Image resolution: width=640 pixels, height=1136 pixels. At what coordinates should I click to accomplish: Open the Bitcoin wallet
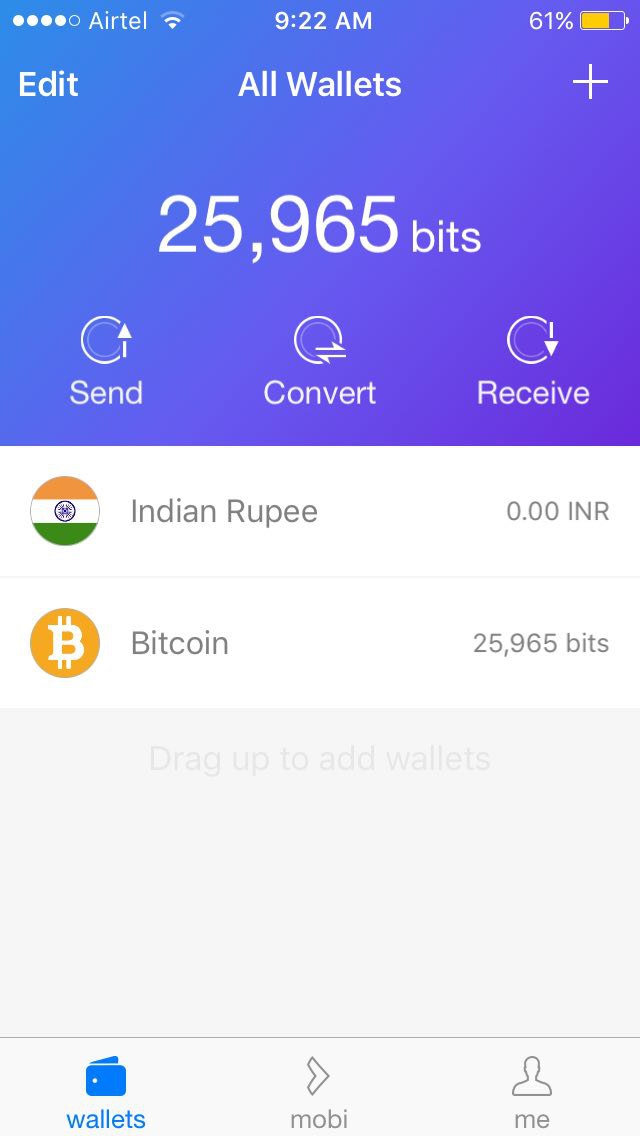coord(320,643)
